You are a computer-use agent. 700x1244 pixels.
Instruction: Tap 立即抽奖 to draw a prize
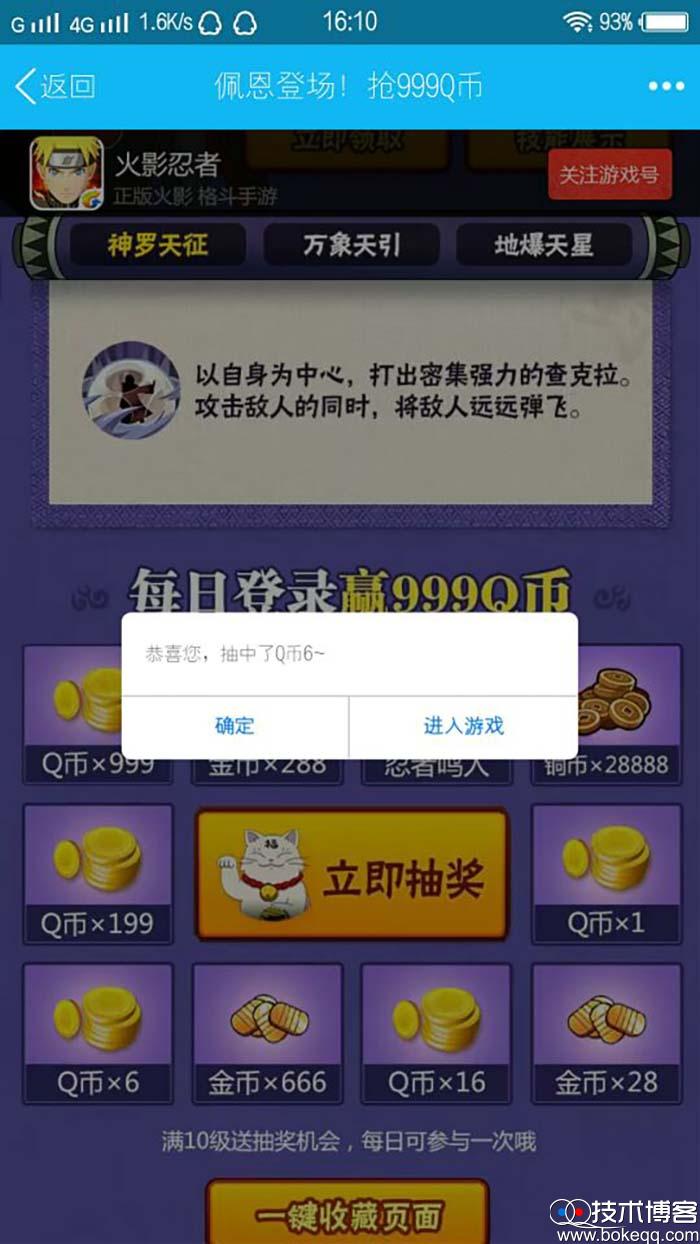[x=351, y=876]
